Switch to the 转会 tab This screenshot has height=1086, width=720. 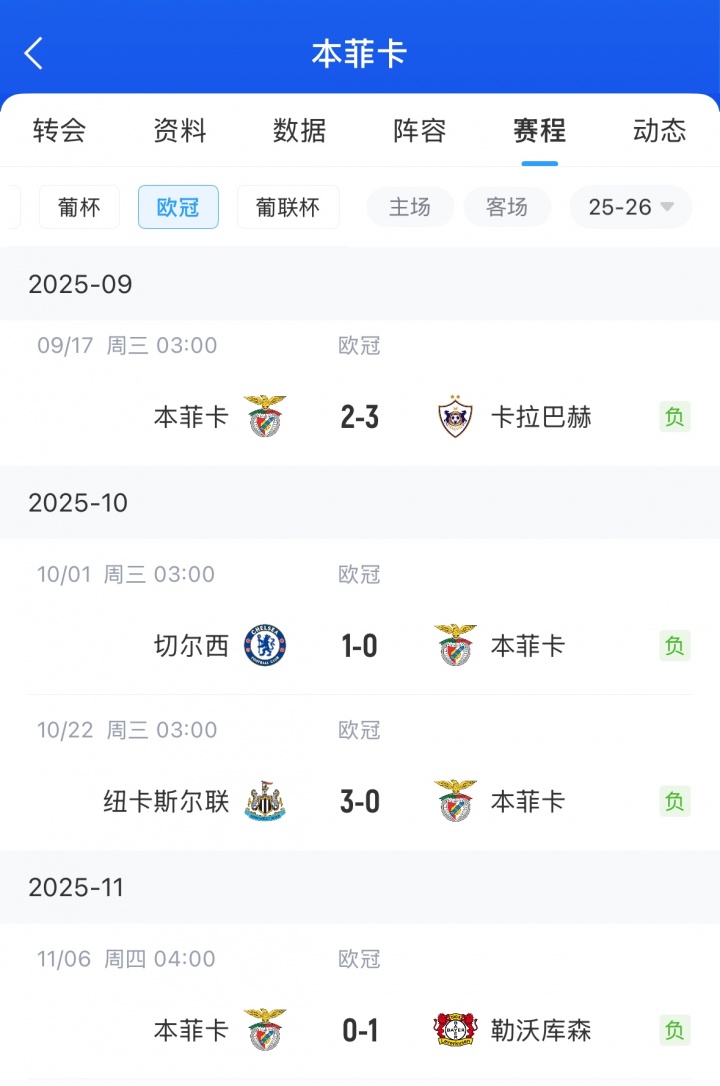coord(59,130)
